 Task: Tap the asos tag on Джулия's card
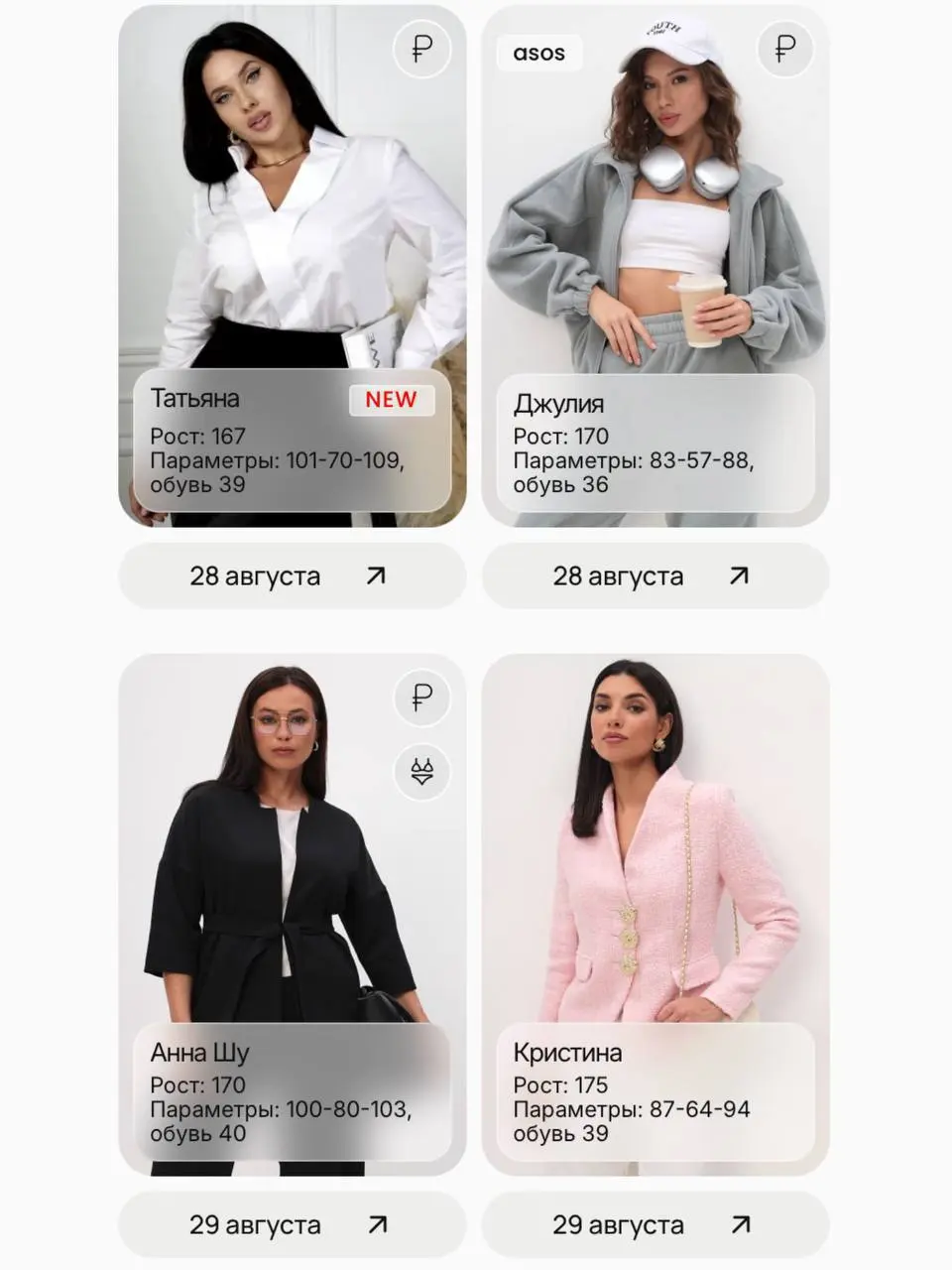[x=538, y=54]
